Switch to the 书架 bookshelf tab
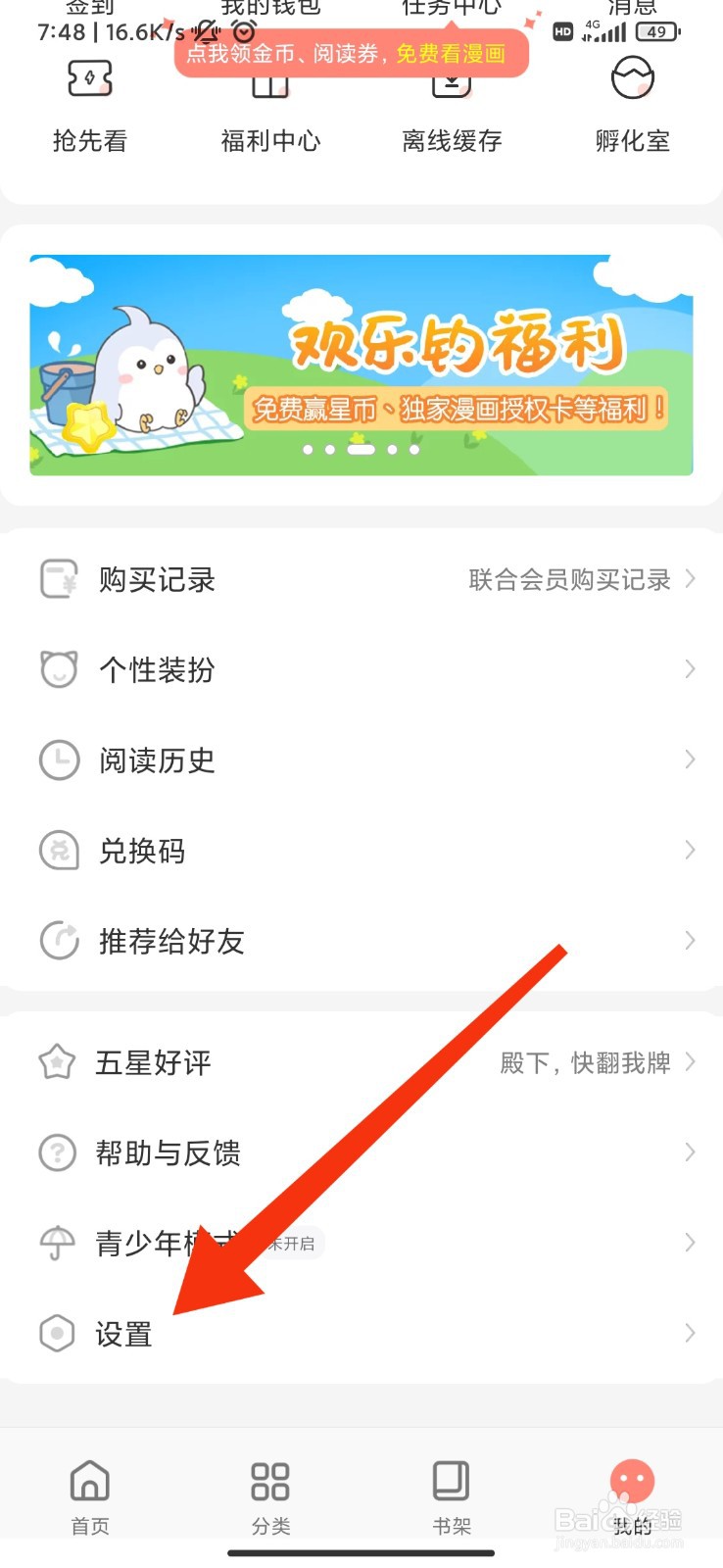Viewport: 723px width, 1568px height. pyautogui.click(x=451, y=1496)
